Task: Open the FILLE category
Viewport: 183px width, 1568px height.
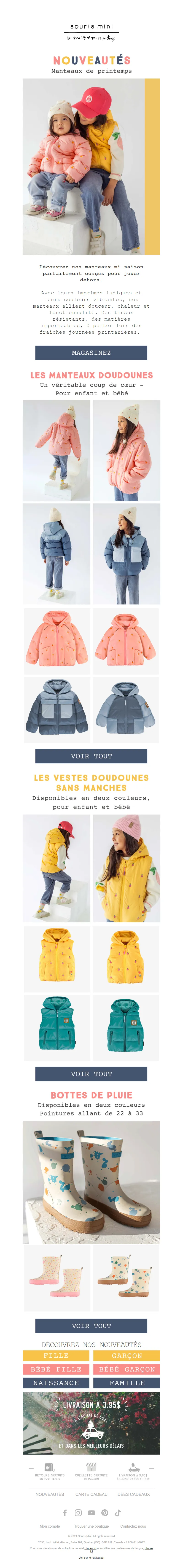Action: pos(56,1356)
